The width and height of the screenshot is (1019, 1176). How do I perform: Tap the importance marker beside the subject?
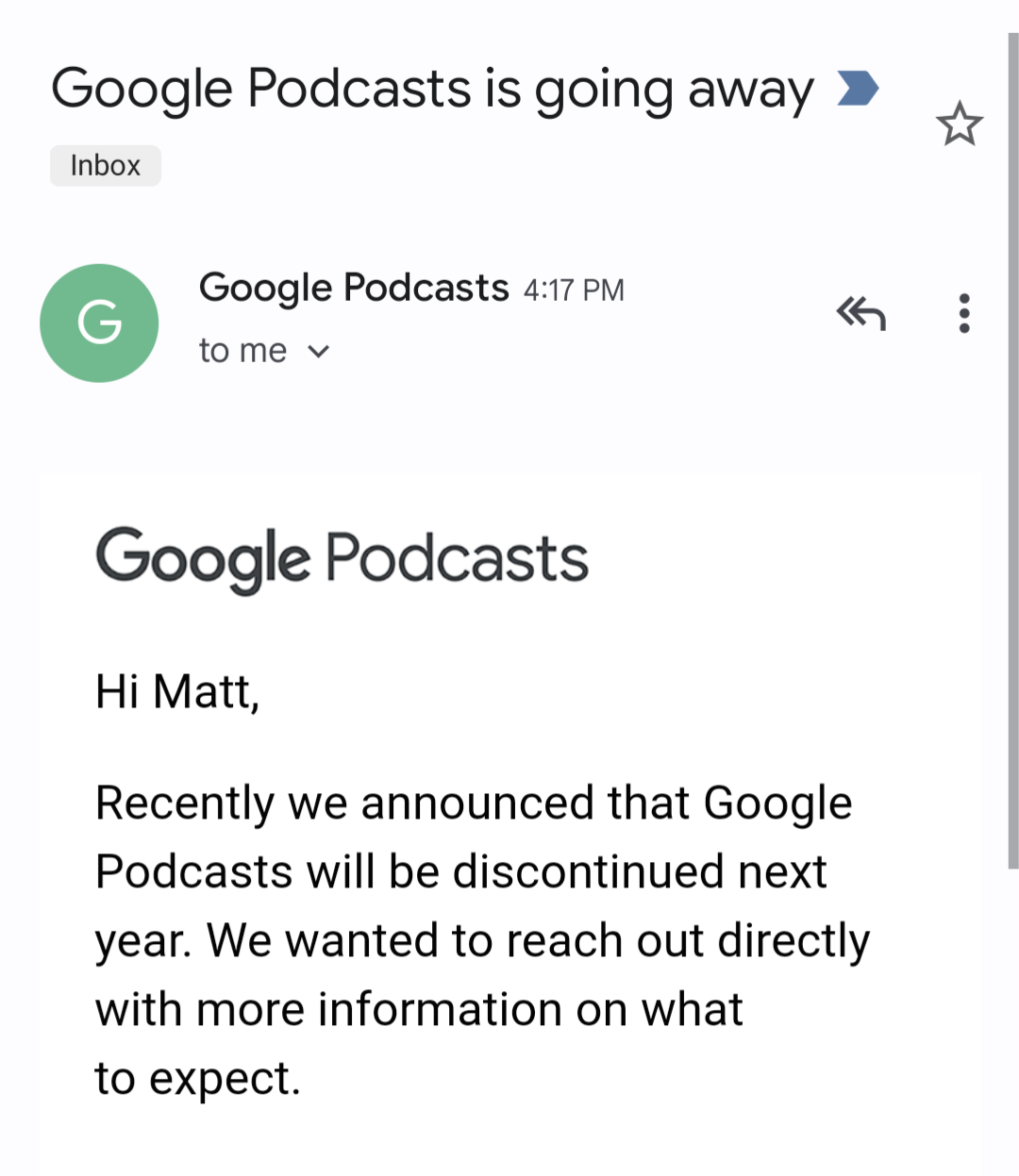tap(858, 89)
